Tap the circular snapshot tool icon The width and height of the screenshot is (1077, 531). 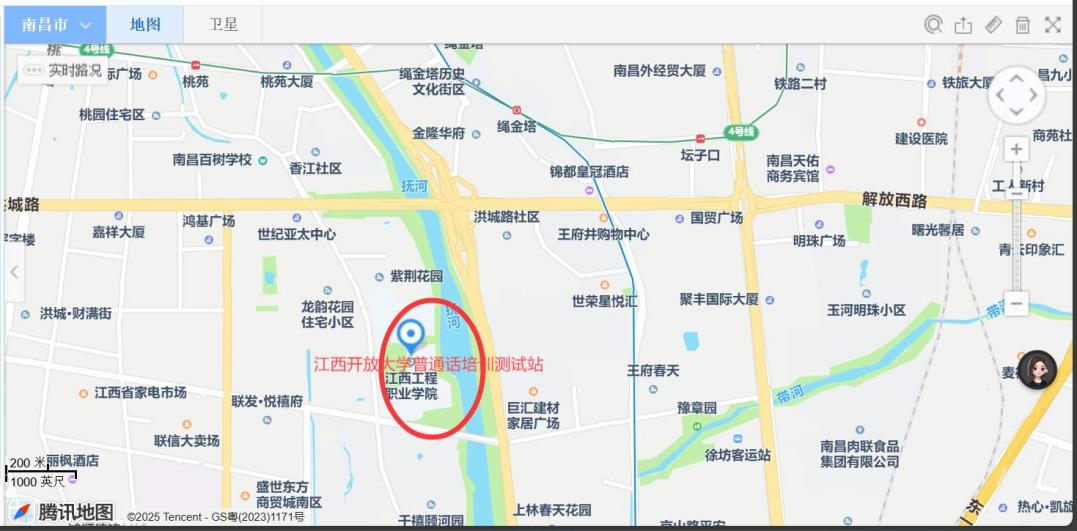coord(933,25)
